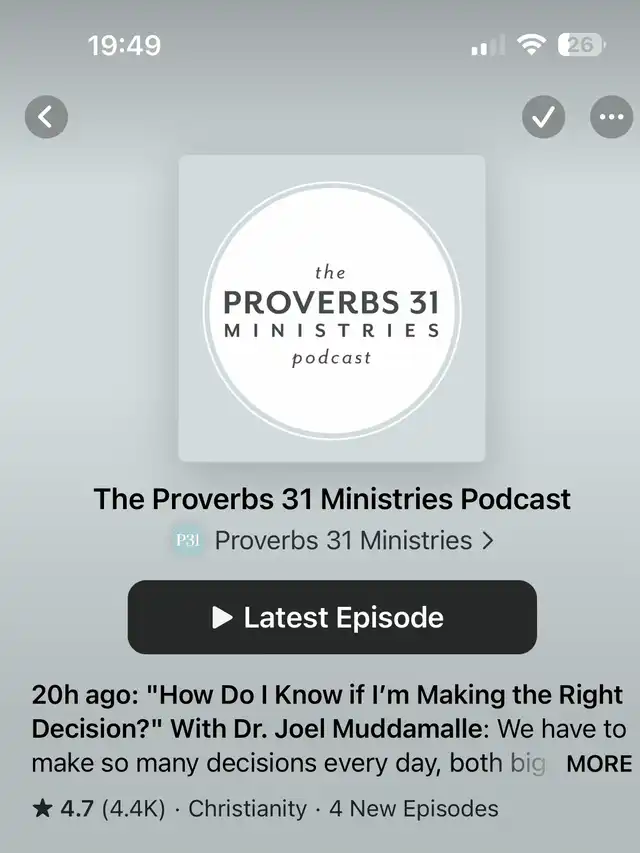Image resolution: width=640 pixels, height=853 pixels.
Task: Play the Latest Episode
Action: pyautogui.click(x=332, y=617)
